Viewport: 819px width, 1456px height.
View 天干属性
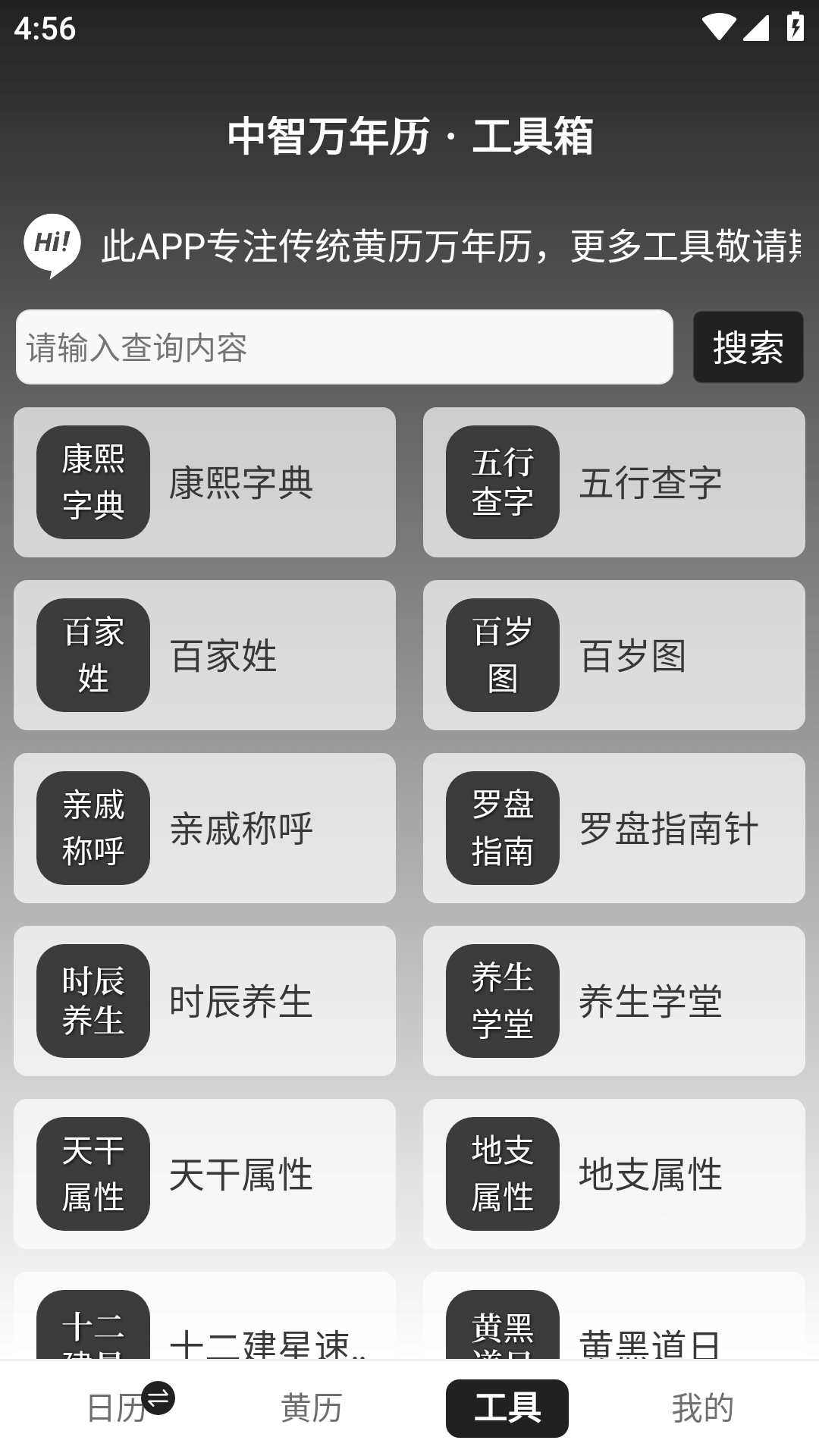pyautogui.click(x=205, y=1174)
